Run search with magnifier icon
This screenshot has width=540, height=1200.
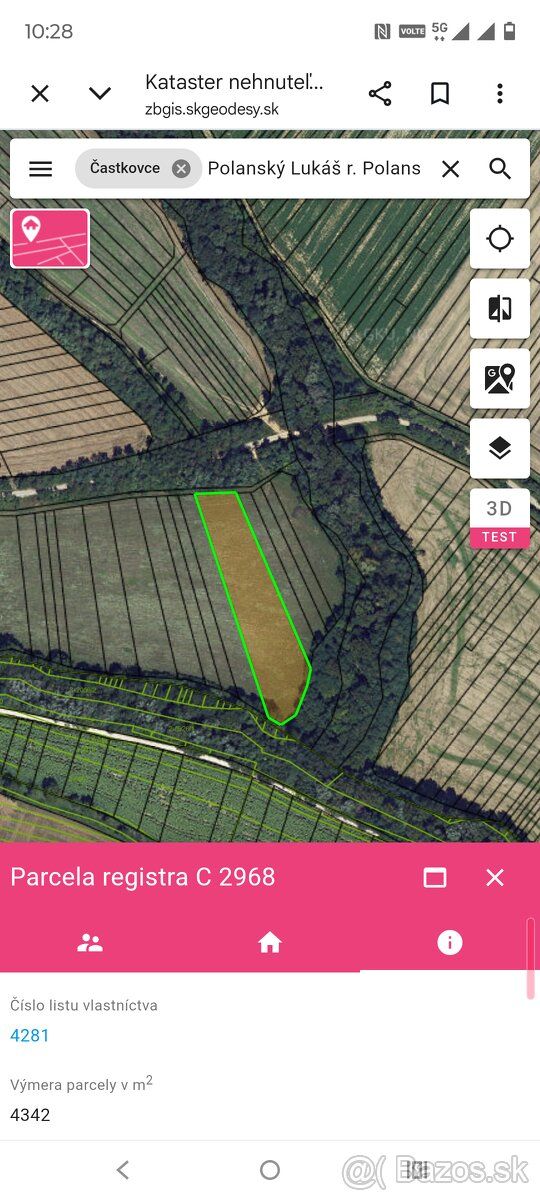[500, 168]
